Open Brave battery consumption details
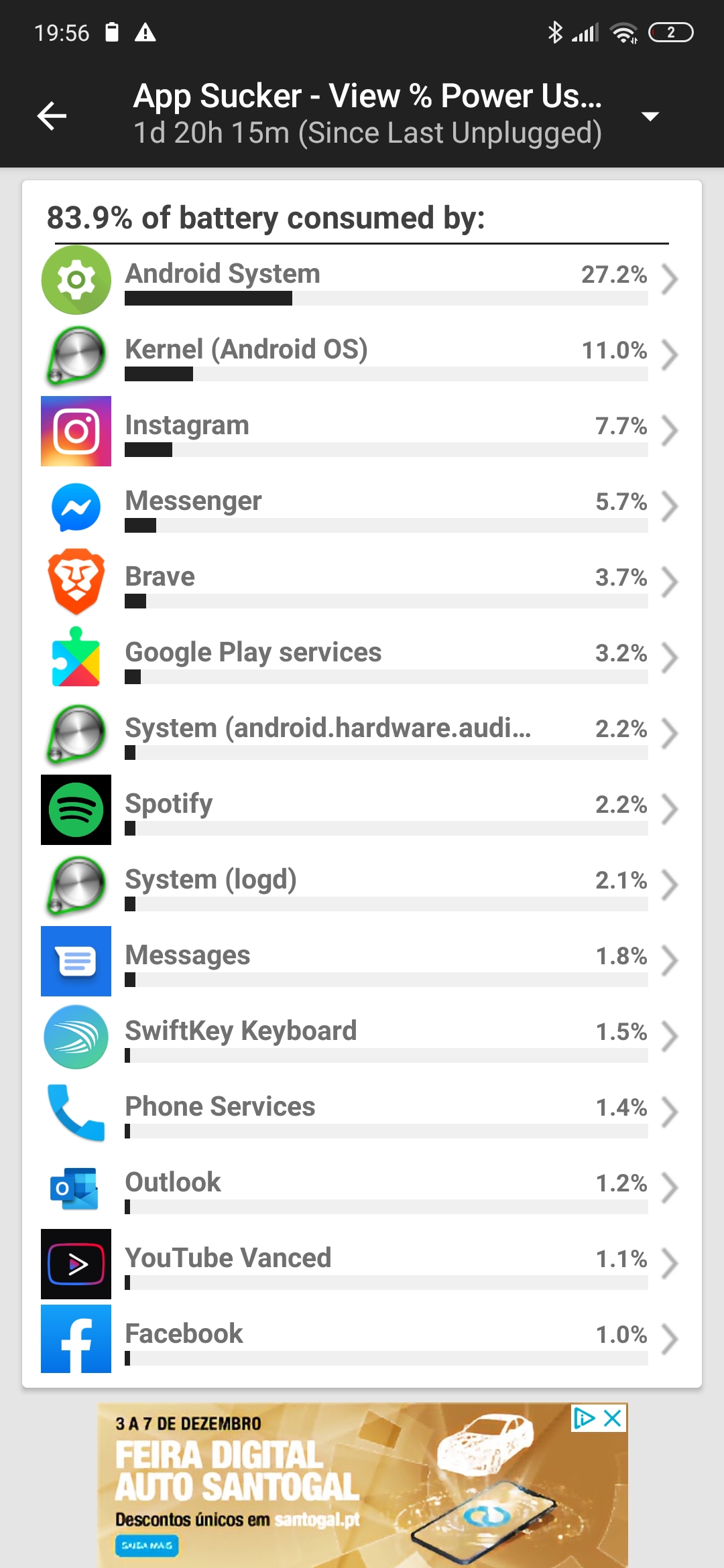Image resolution: width=724 pixels, height=1568 pixels. [x=362, y=583]
